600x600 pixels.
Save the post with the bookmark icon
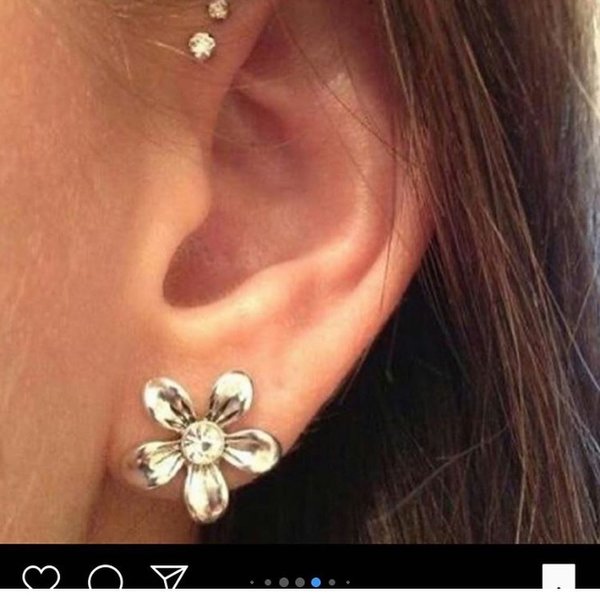(x=559, y=584)
